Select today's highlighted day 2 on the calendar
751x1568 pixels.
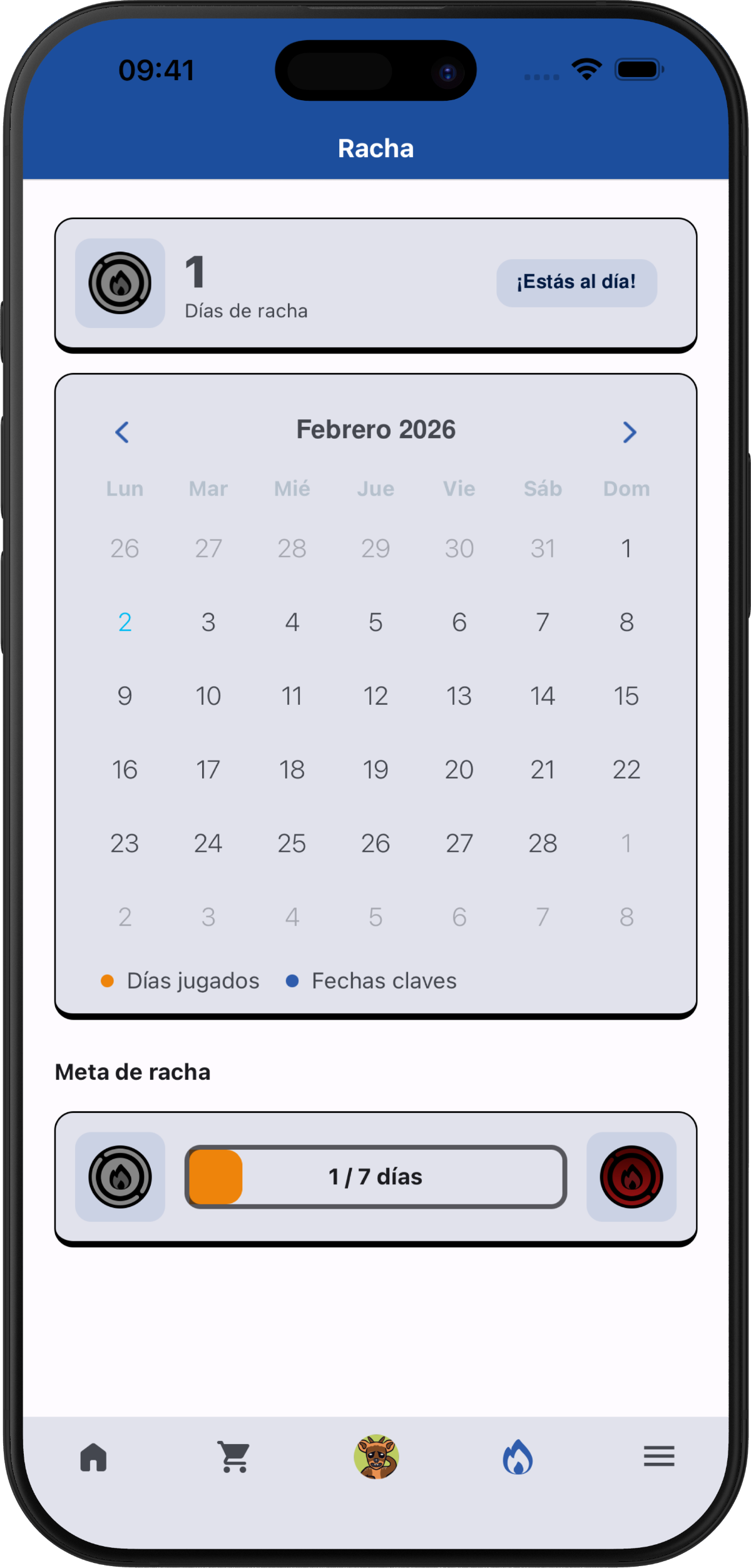point(125,622)
